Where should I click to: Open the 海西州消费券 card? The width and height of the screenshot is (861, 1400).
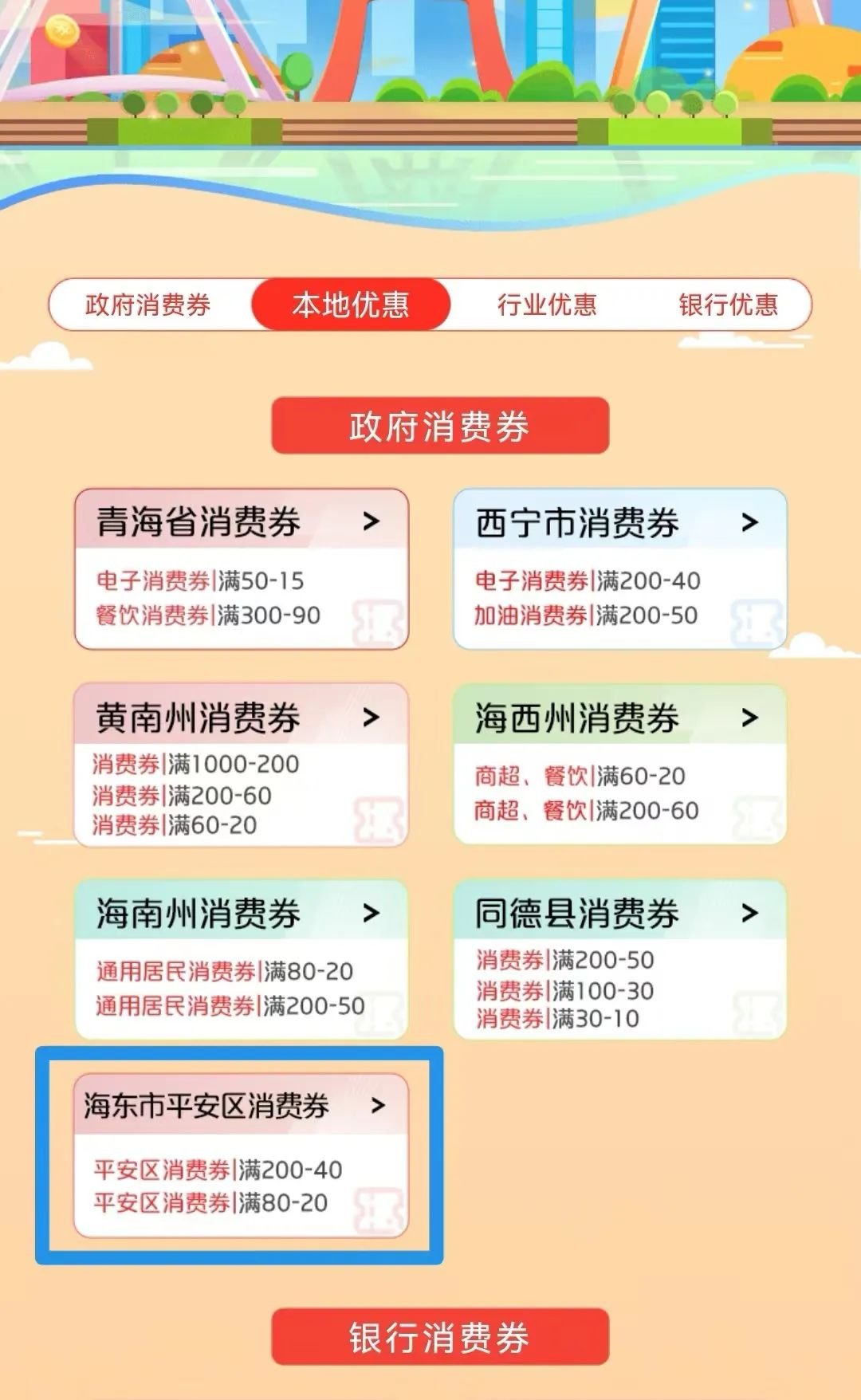point(619,764)
